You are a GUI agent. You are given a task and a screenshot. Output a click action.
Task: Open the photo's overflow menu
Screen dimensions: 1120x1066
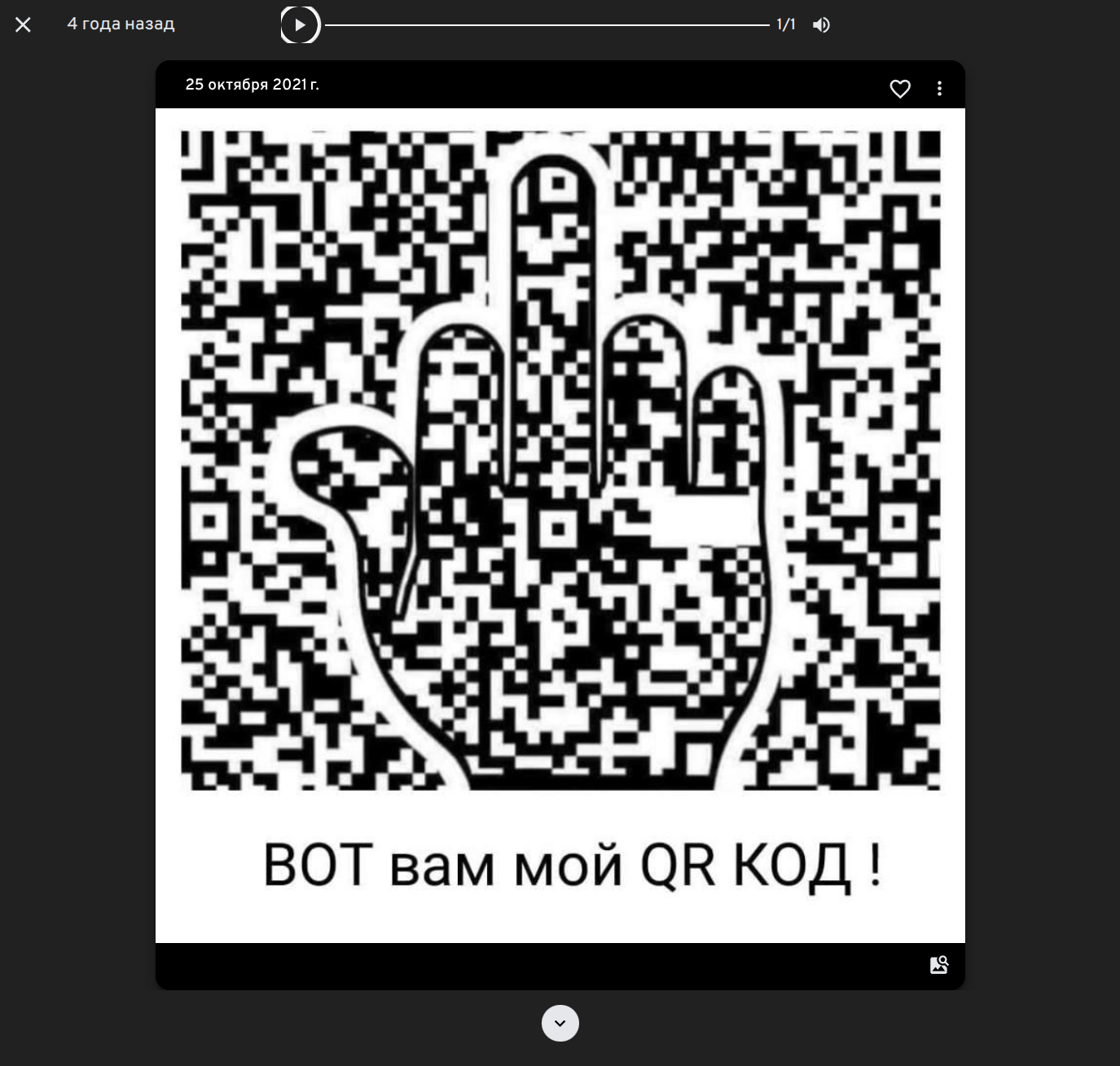click(939, 89)
